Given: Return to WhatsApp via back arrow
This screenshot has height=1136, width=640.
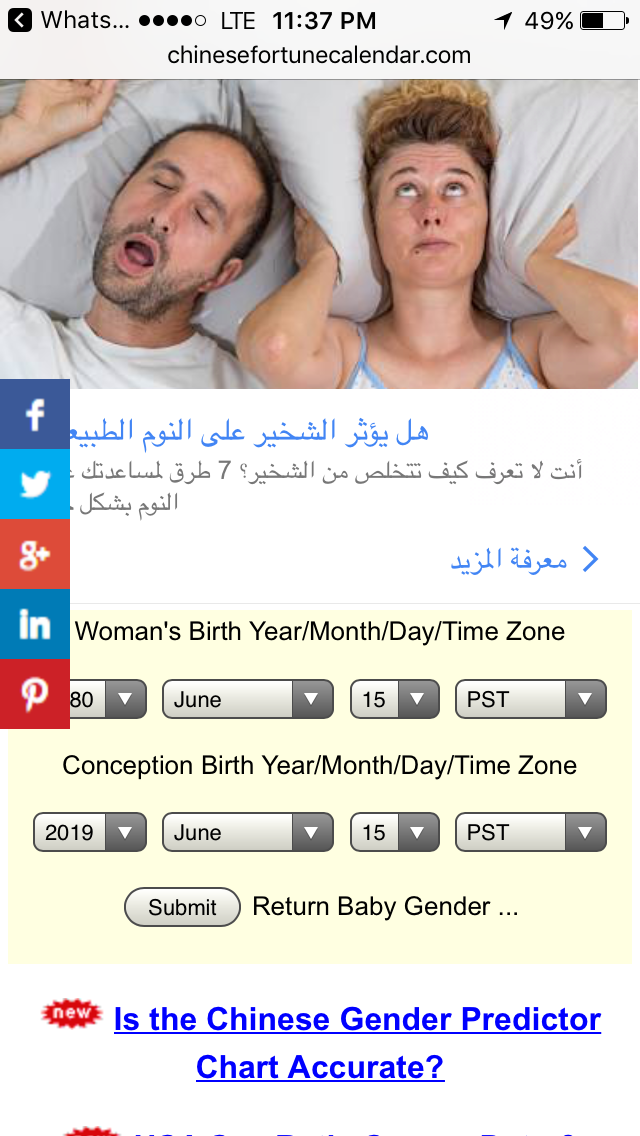Looking at the screenshot, I should pyautogui.click(x=20, y=20).
